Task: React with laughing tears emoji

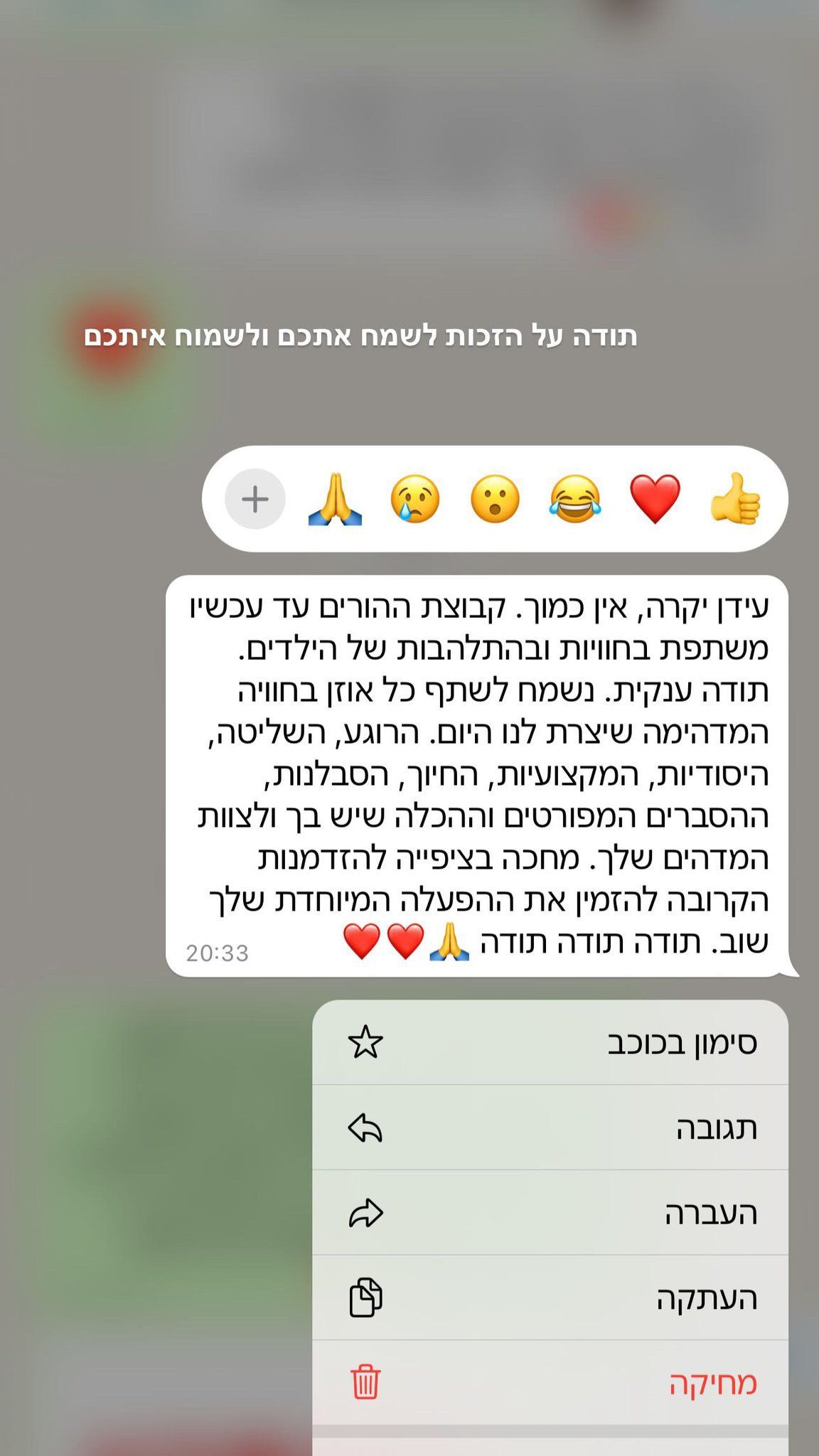Action: coord(574,499)
